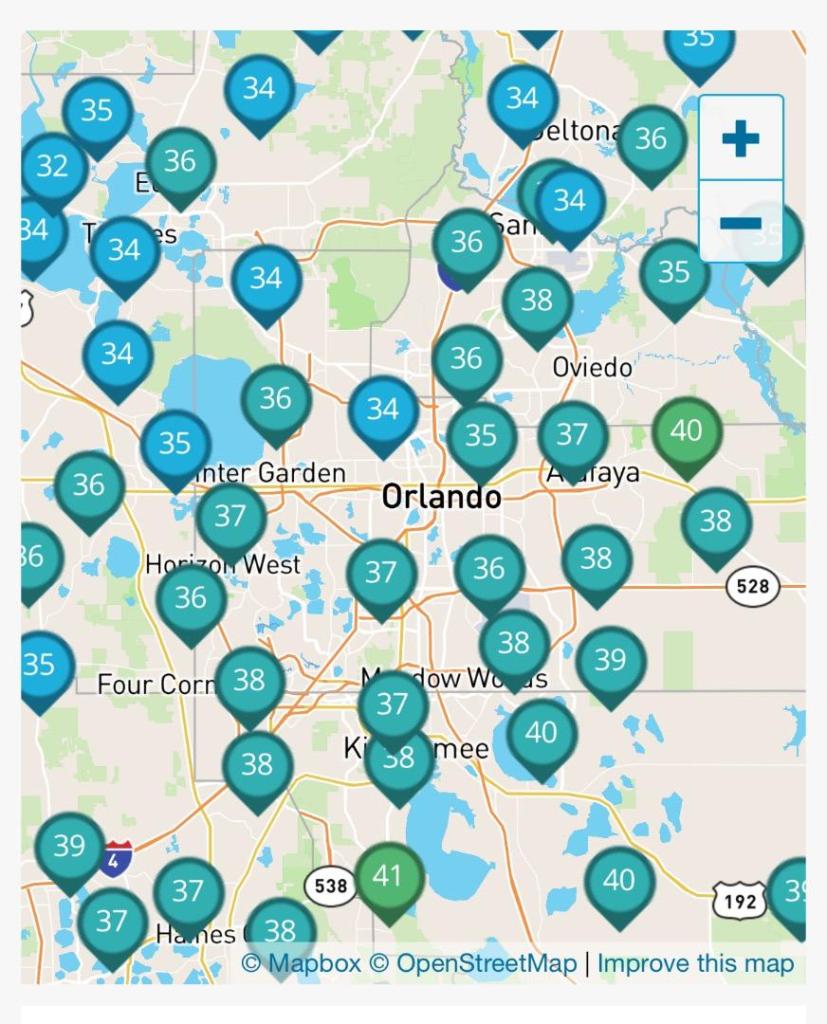Image resolution: width=827 pixels, height=1024 pixels.
Task: Zoom in on the map
Action: coord(740,138)
